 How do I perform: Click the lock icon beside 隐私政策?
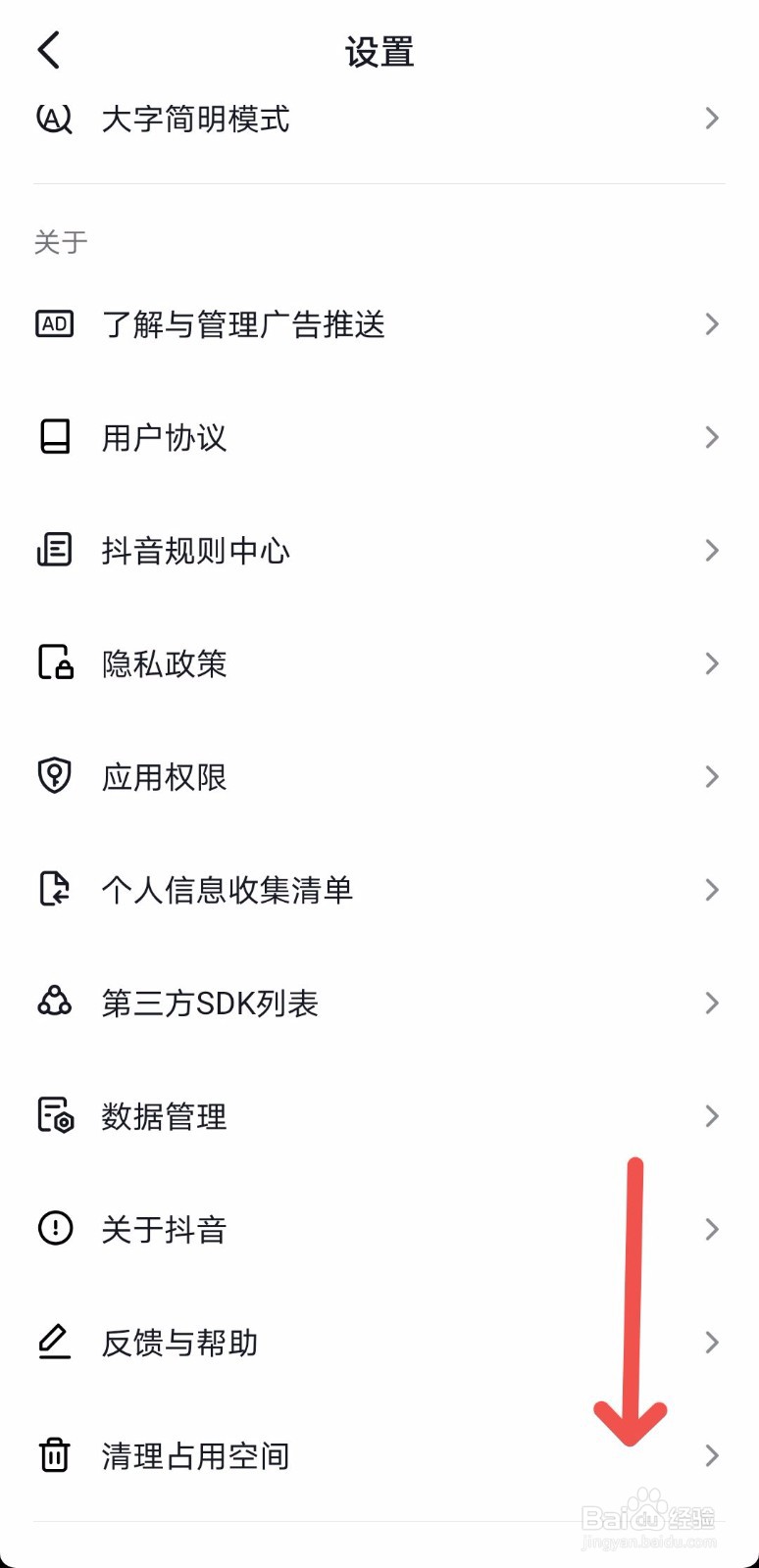pyautogui.click(x=54, y=663)
